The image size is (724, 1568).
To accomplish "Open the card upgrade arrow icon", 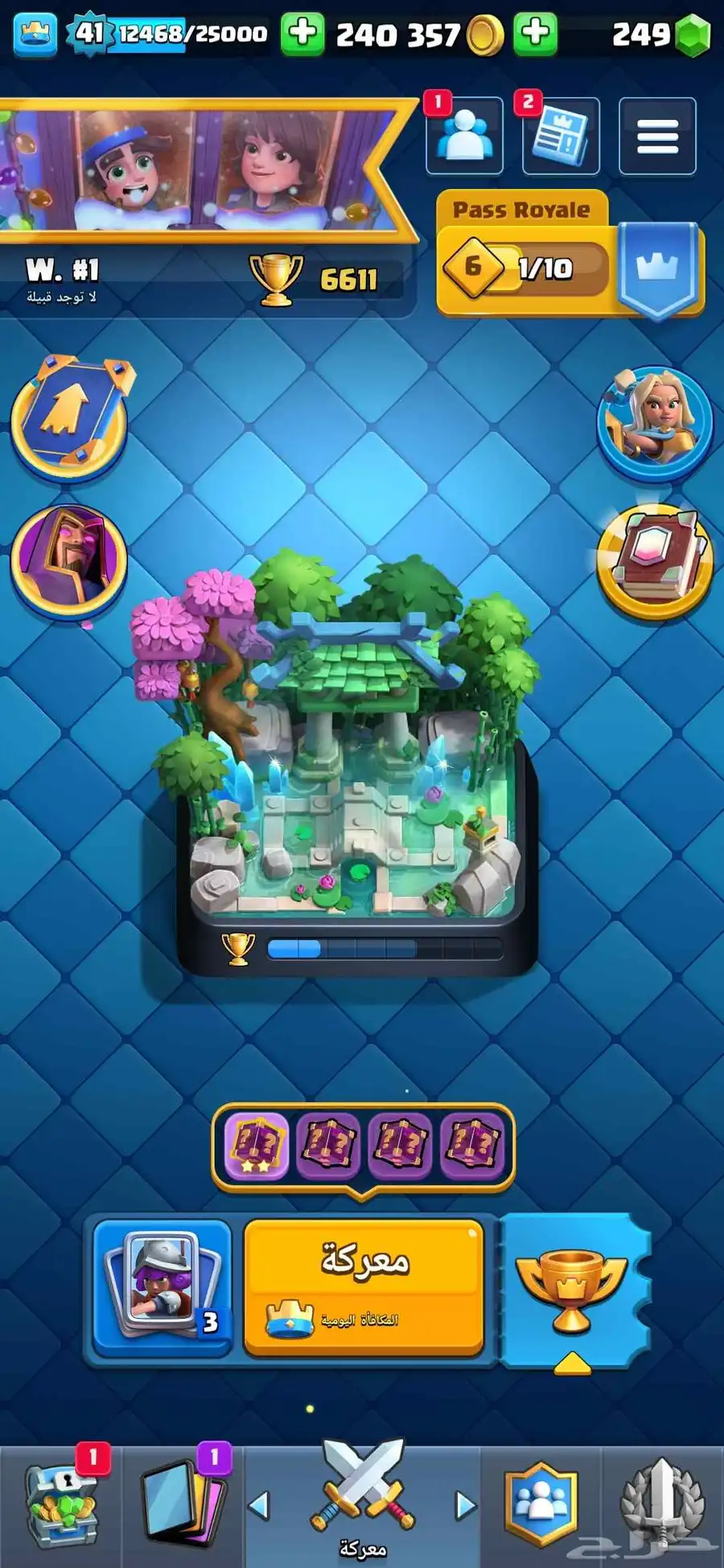I will (x=69, y=416).
